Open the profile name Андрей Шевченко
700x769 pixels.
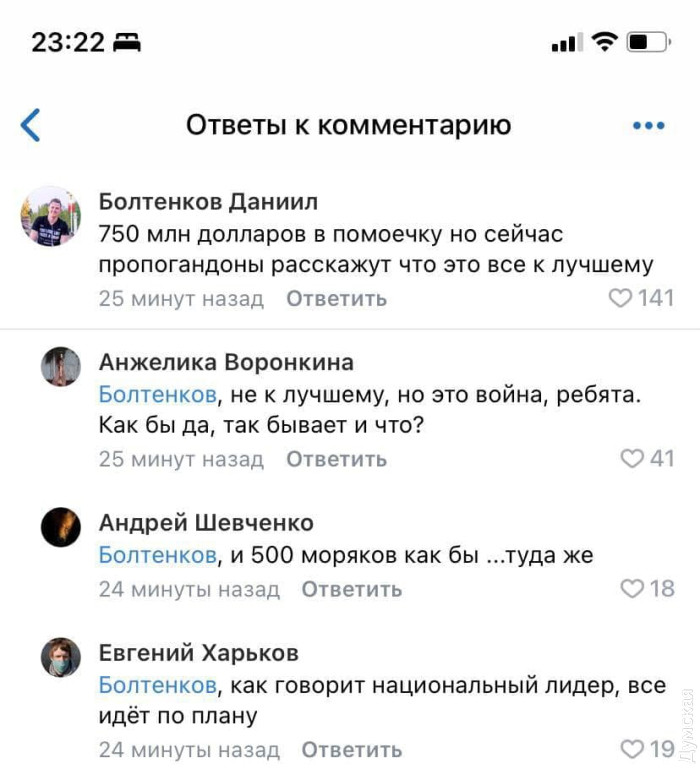(206, 522)
